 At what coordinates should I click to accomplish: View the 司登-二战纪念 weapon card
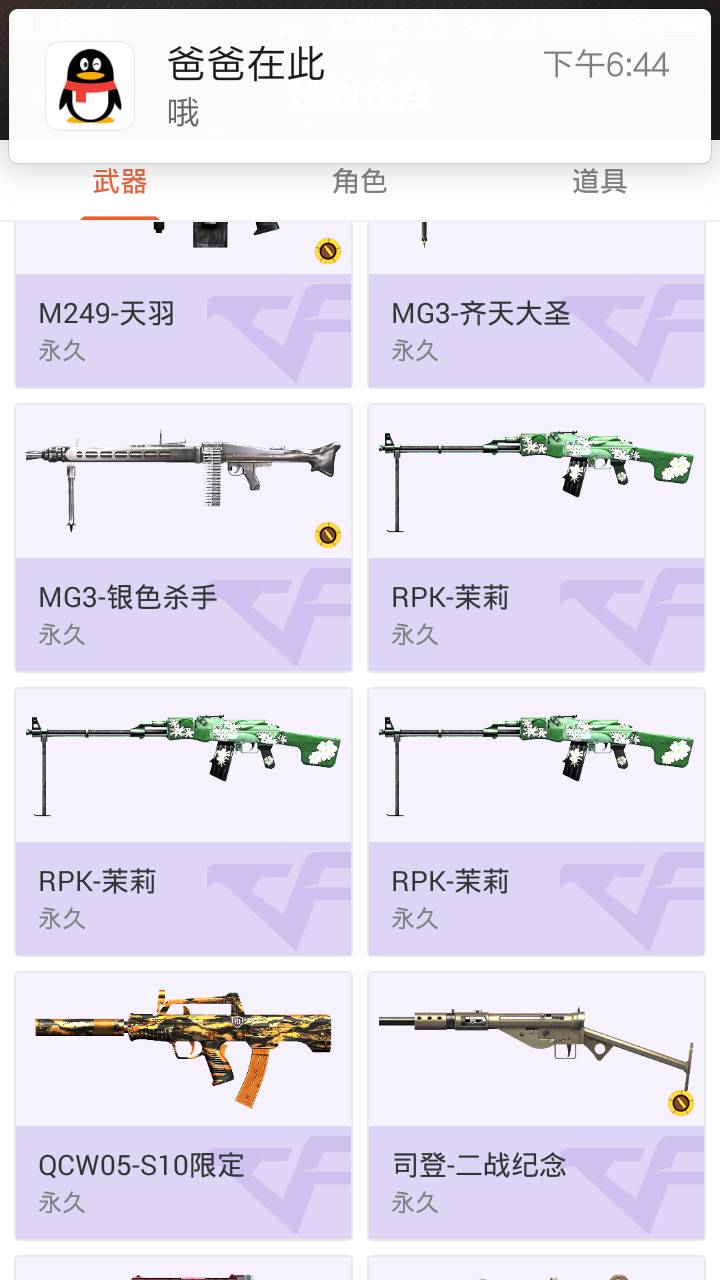pyautogui.click(x=536, y=1105)
